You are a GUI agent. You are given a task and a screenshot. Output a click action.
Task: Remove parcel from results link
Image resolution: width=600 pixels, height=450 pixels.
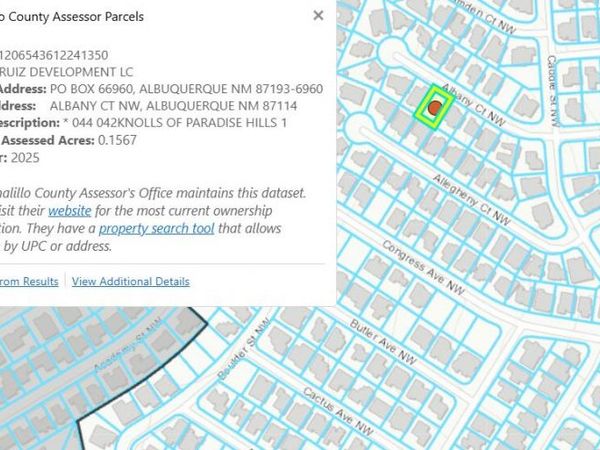click(x=28, y=282)
